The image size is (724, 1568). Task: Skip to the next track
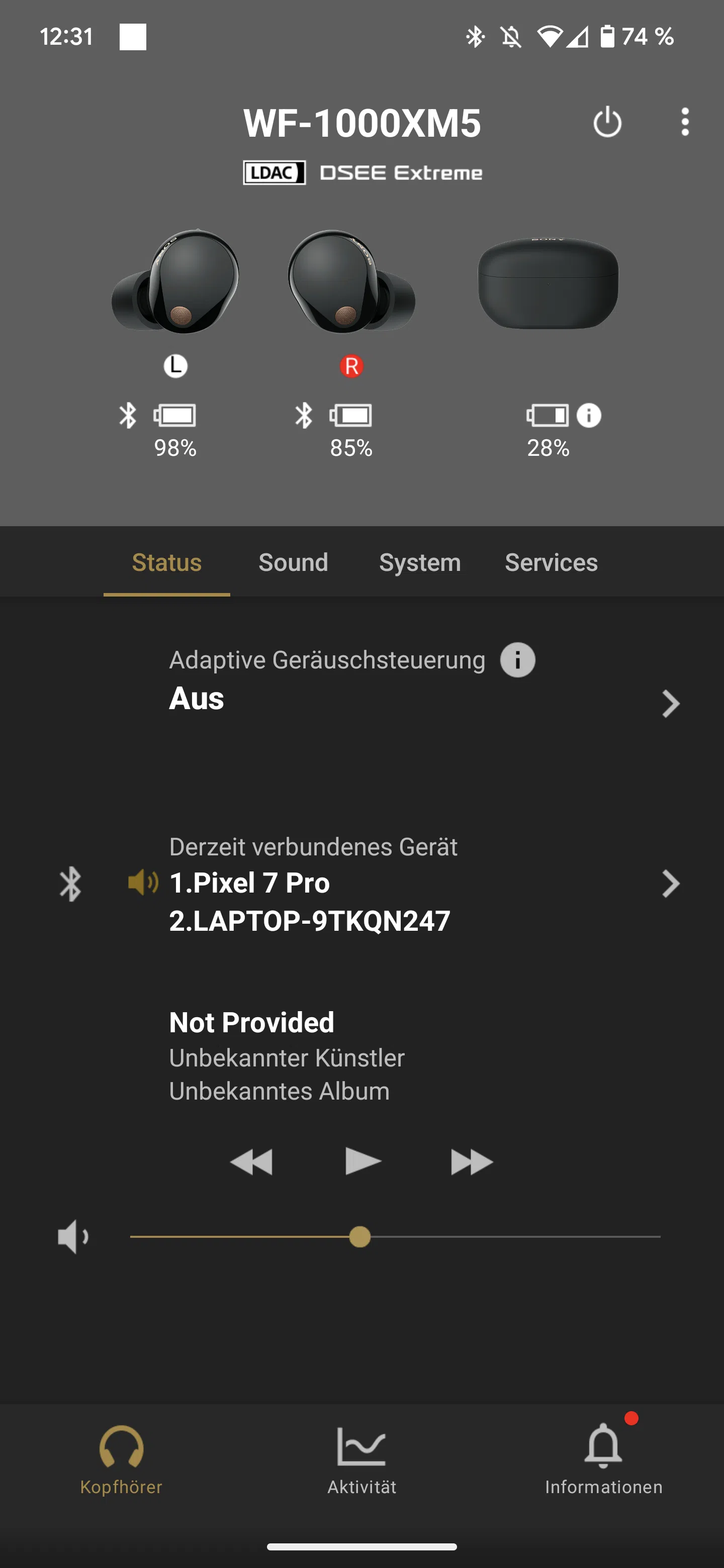click(x=472, y=1162)
